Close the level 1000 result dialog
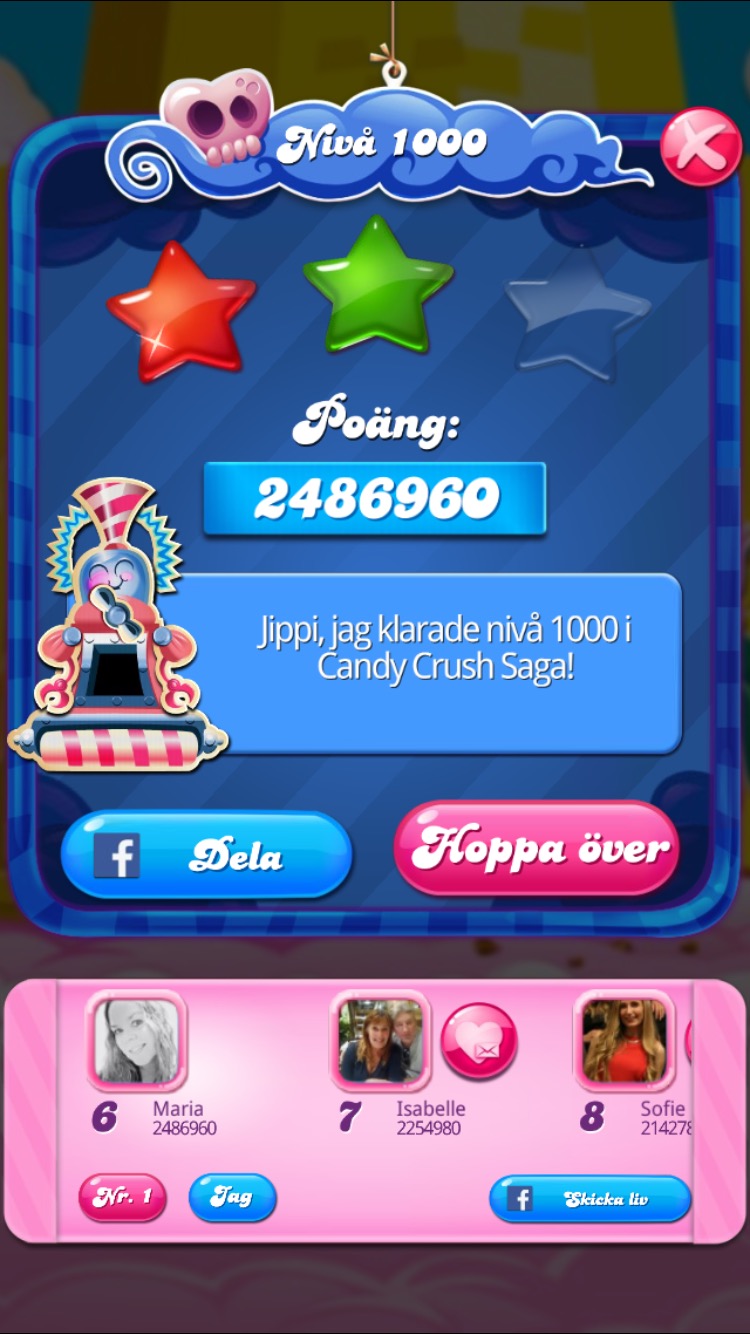Image resolution: width=750 pixels, height=1334 pixels. [701, 147]
